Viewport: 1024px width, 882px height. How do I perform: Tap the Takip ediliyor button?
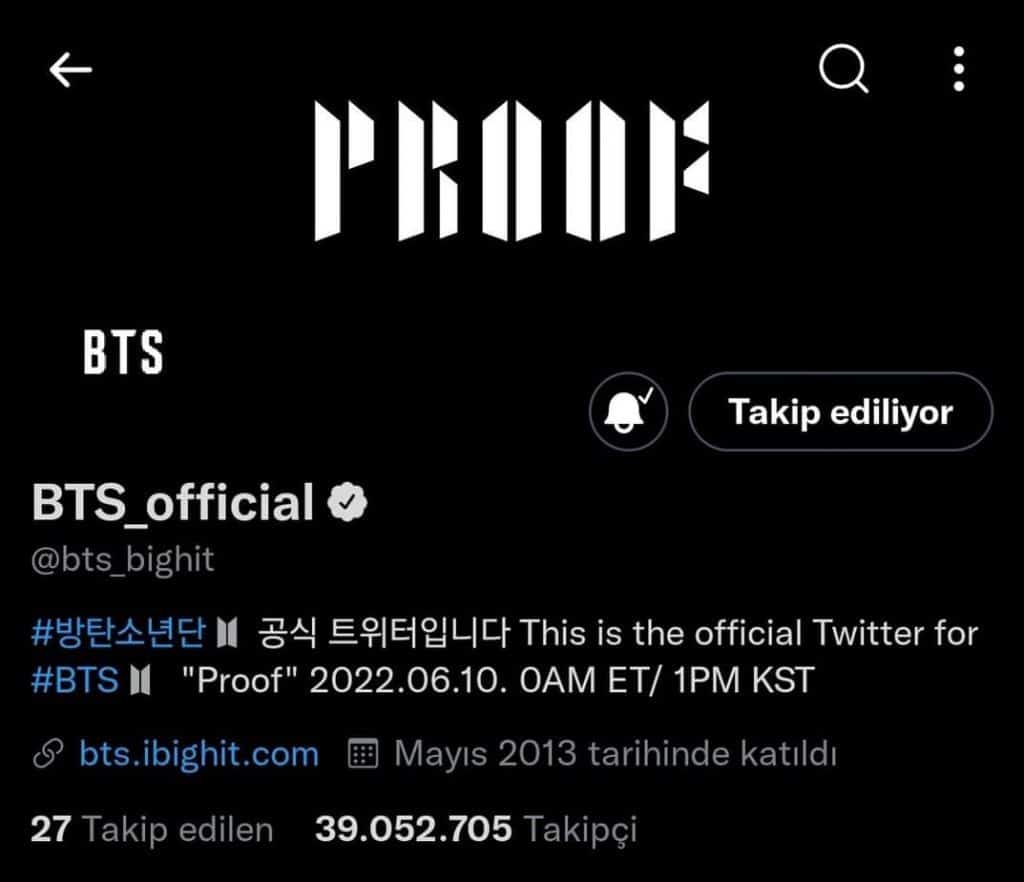(x=840, y=412)
